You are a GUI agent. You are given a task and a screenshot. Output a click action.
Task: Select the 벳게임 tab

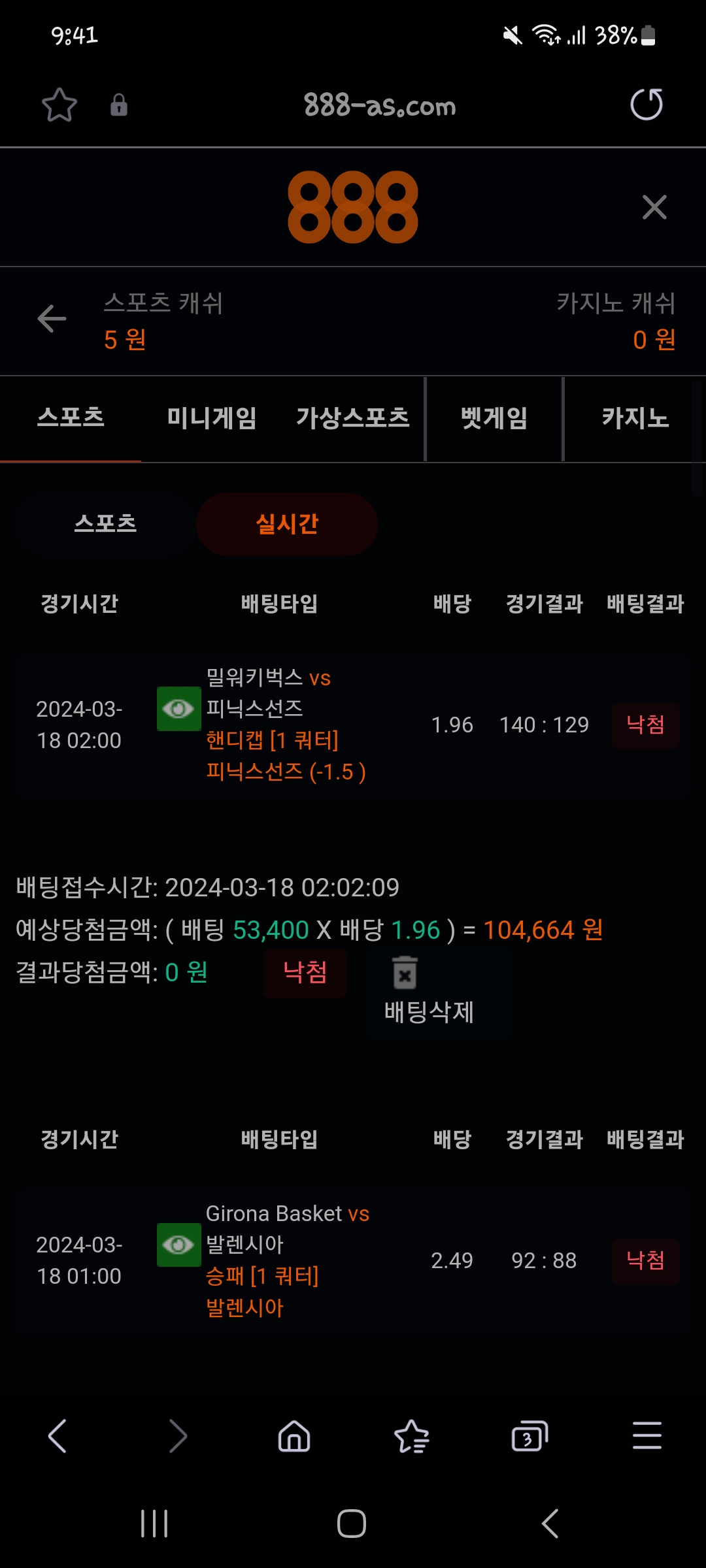tap(494, 418)
